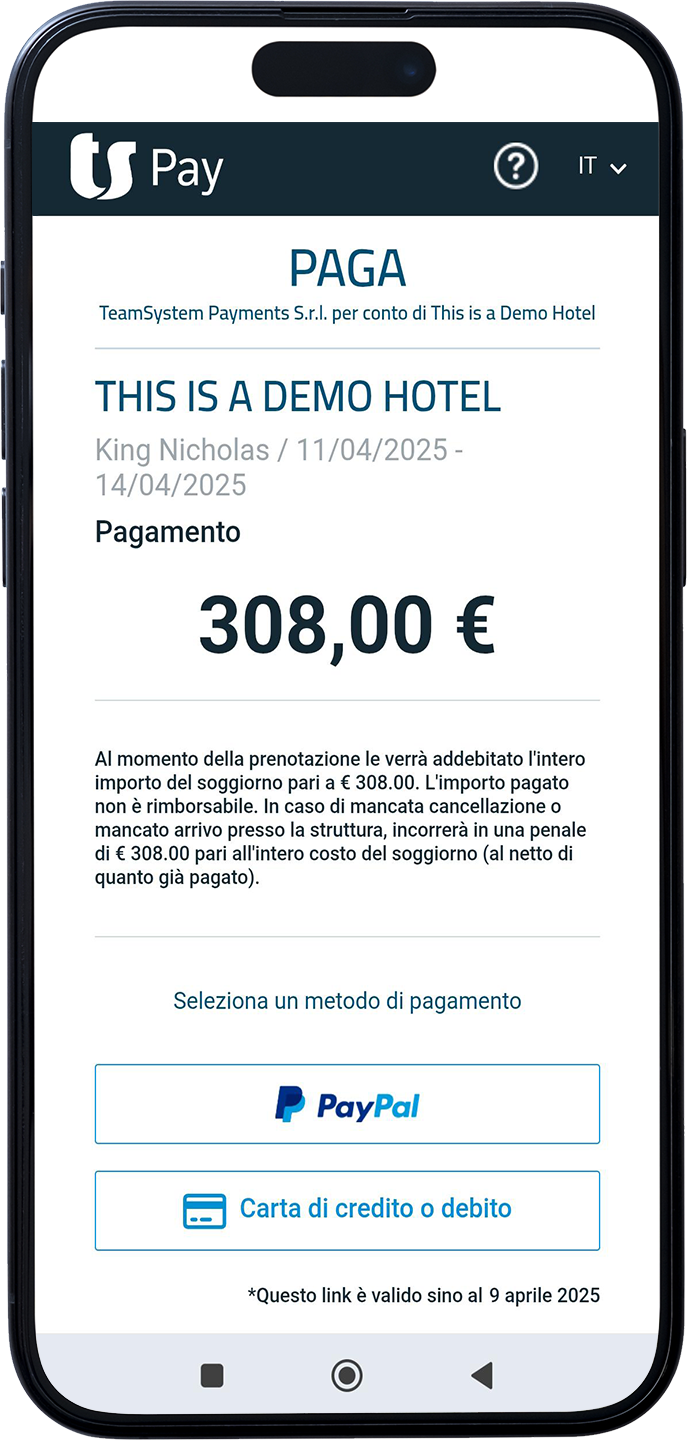Go to the home screen via circle button
The height and width of the screenshot is (1440, 687).
coord(347,1376)
